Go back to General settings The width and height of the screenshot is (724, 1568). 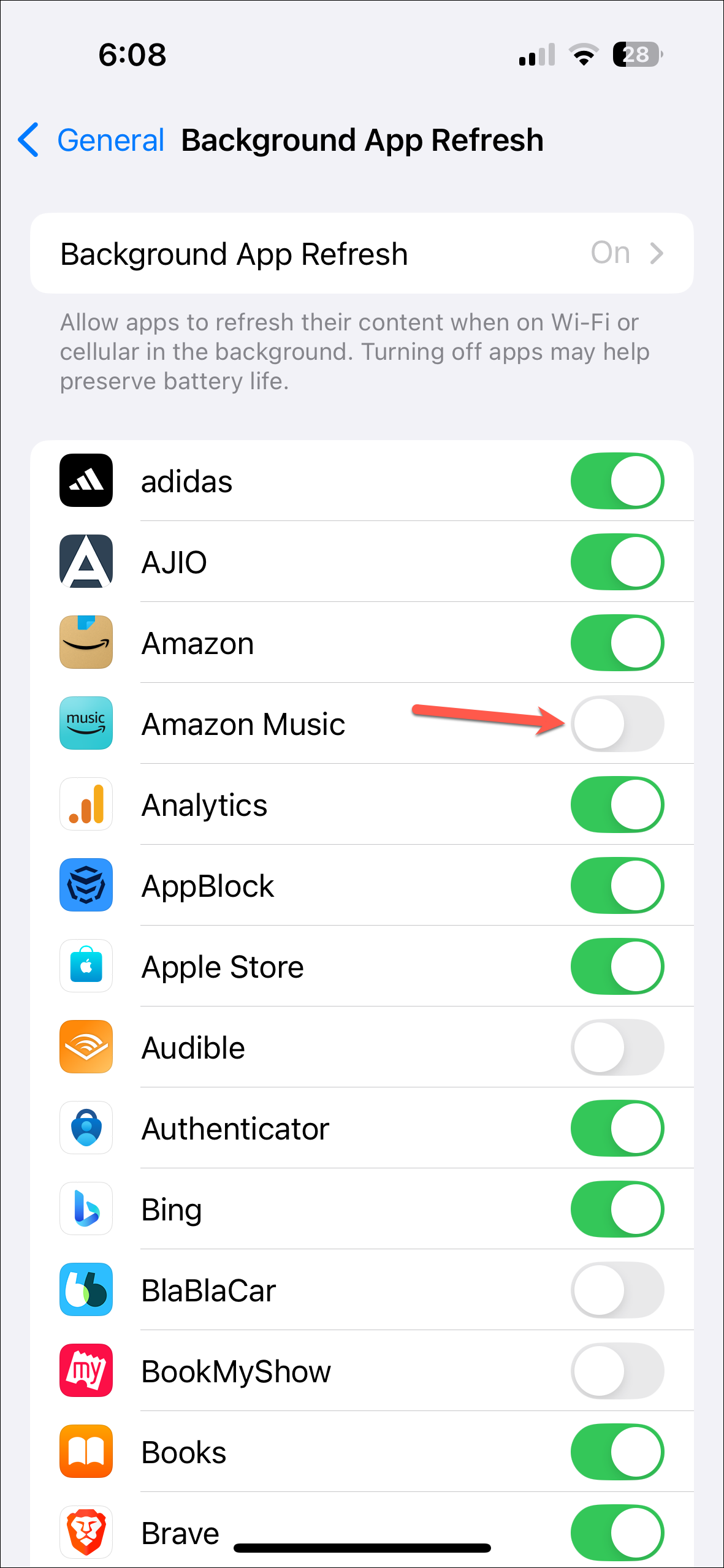(x=92, y=140)
